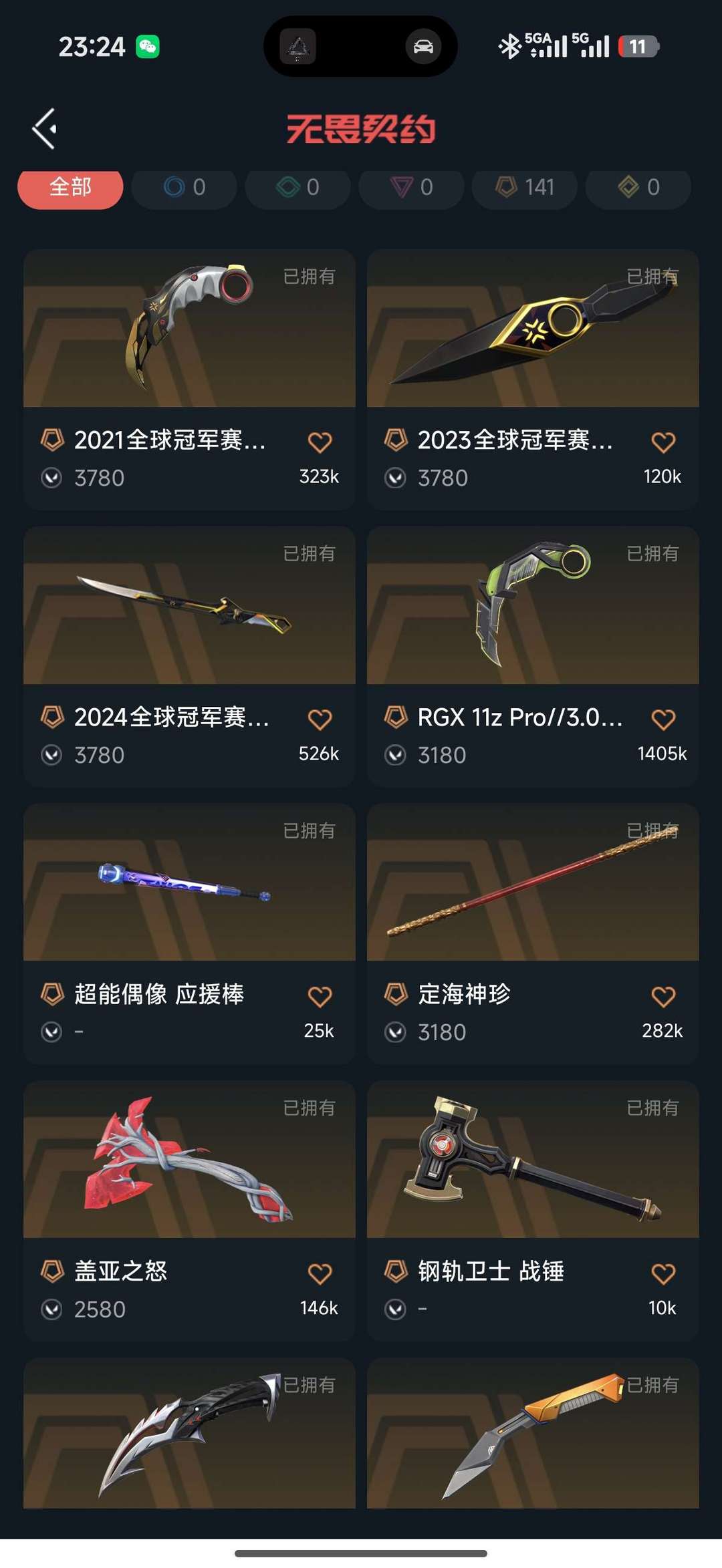Like the 2021全球冠军赛 skin
The height and width of the screenshot is (1568, 722).
(320, 442)
